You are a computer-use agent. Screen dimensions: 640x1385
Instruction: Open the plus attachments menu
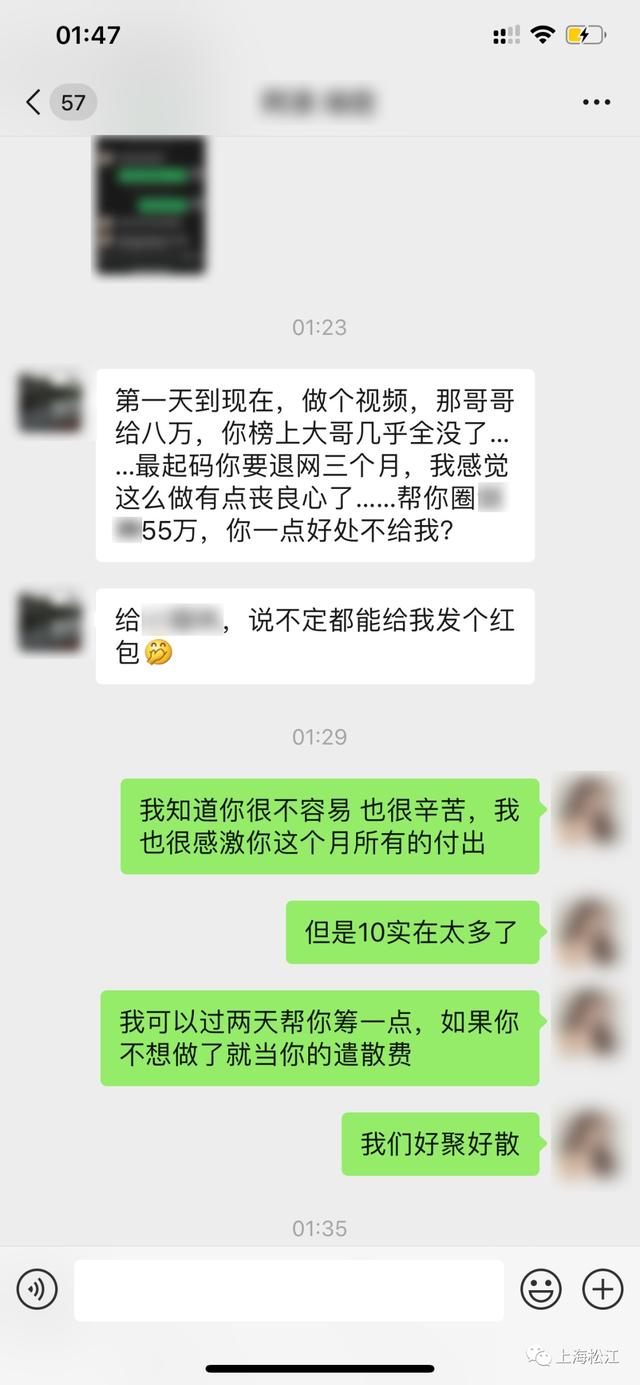[603, 1290]
